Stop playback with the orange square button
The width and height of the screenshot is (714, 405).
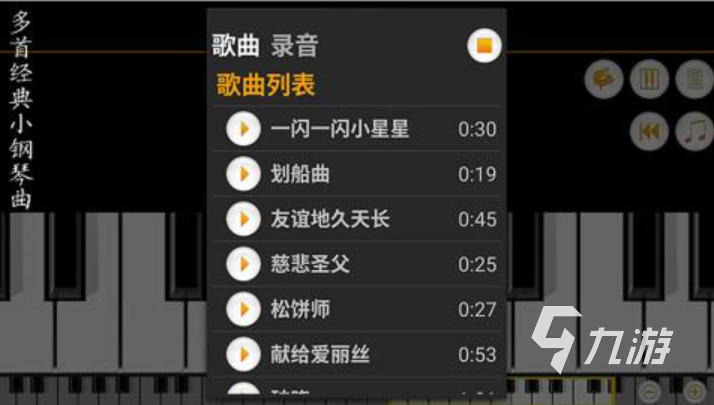pyautogui.click(x=484, y=46)
